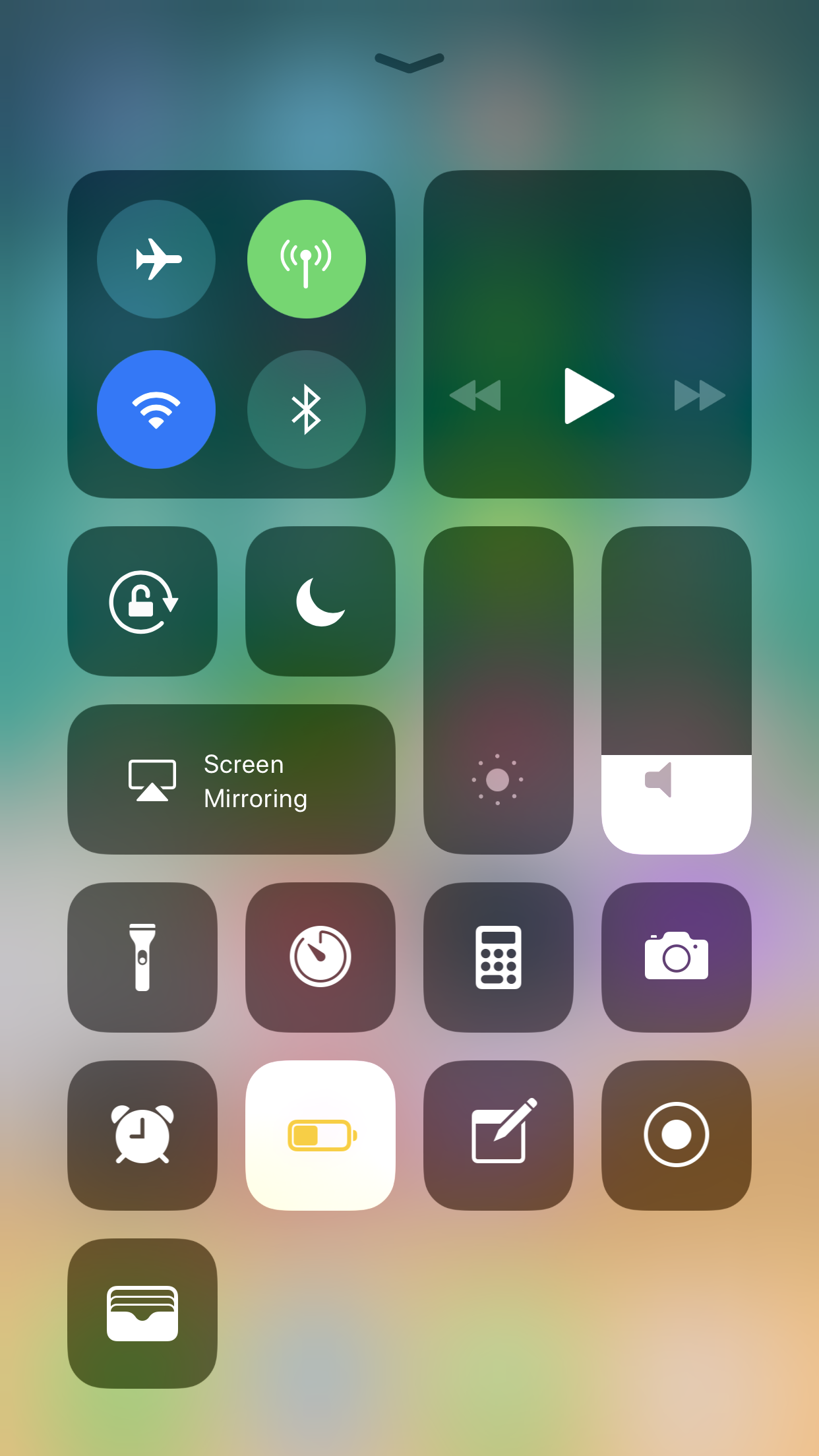Open the Camera
Viewport: 819px width, 1456px height.
click(x=677, y=957)
